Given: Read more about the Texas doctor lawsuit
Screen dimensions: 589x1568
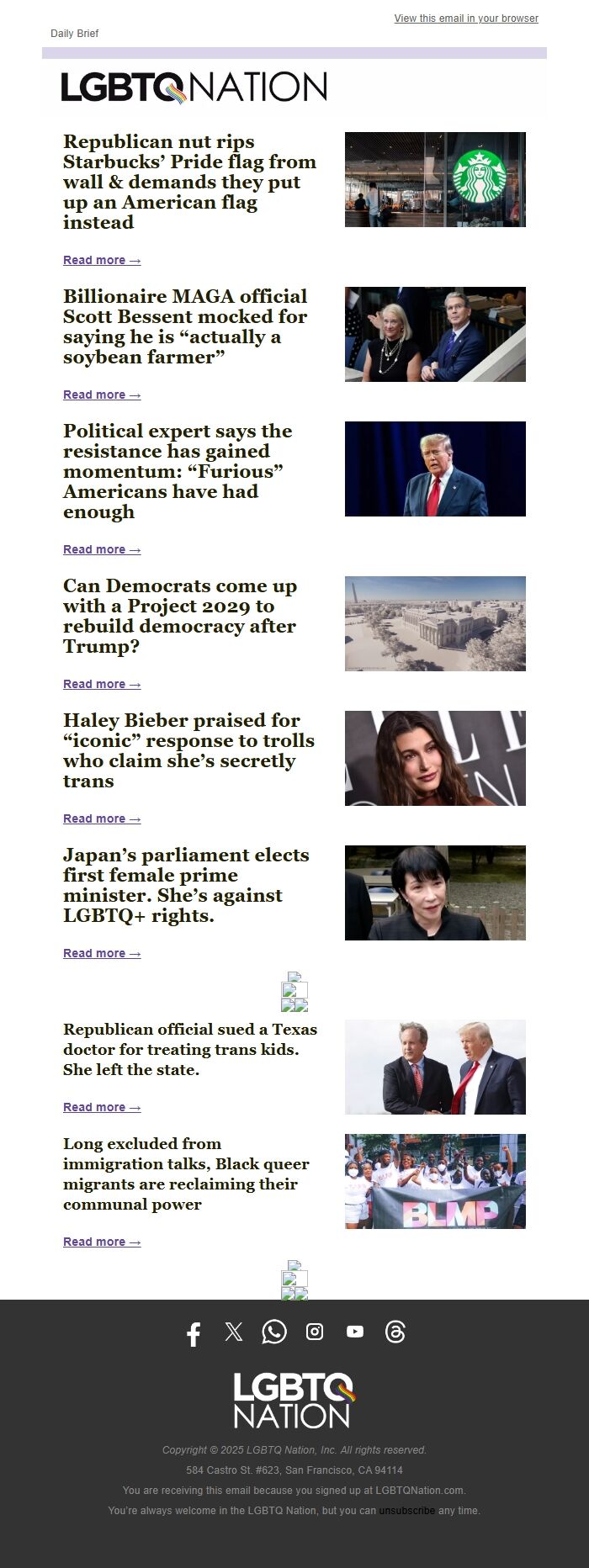Looking at the screenshot, I should click(102, 1108).
